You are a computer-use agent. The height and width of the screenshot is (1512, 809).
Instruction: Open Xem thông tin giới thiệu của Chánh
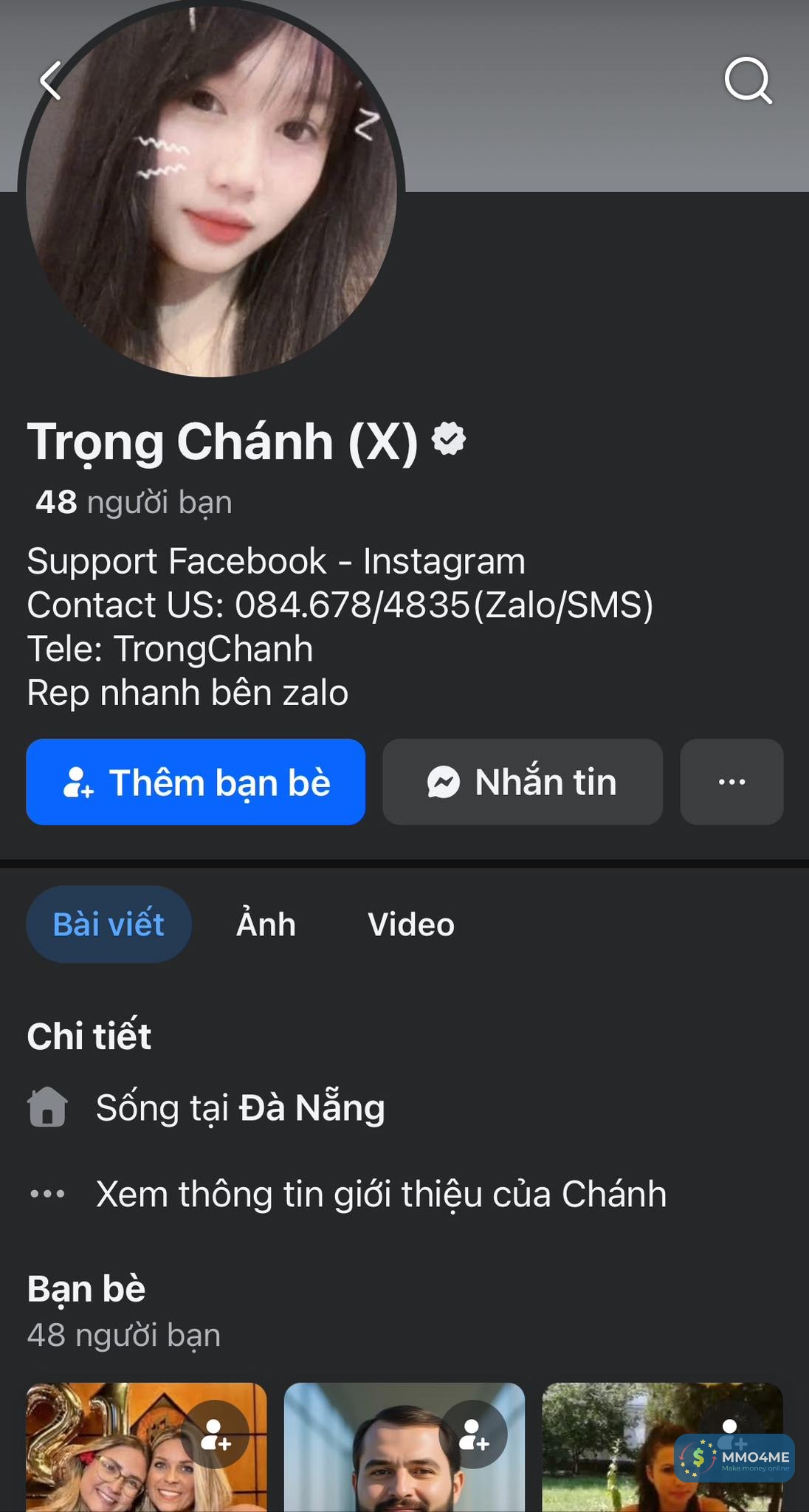tap(380, 1194)
